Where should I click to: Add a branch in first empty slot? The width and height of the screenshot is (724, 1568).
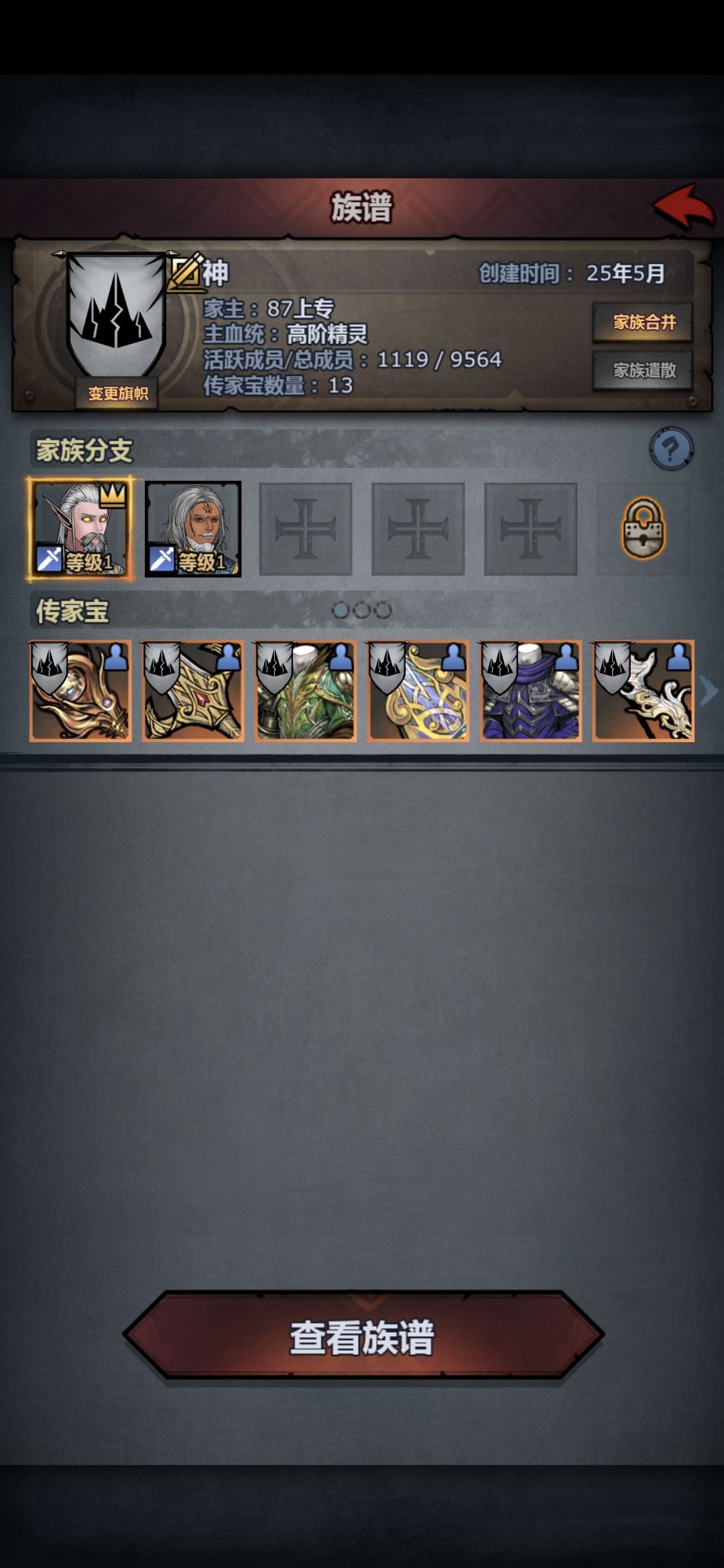click(306, 529)
